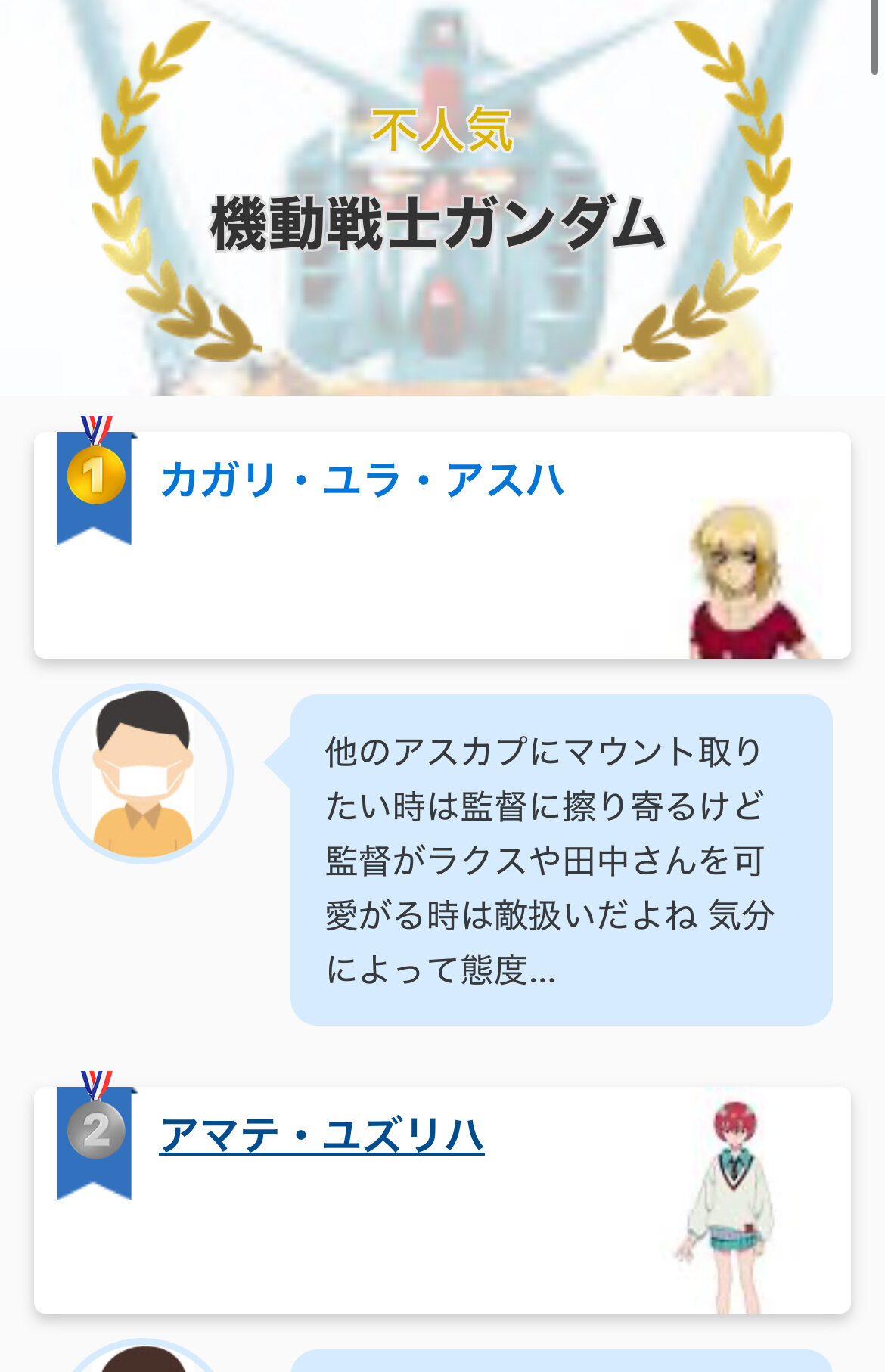Screen dimensions: 885x1372
Task: Expand the comment about 他のアスカプ
Action: pyautogui.click(x=561, y=860)
